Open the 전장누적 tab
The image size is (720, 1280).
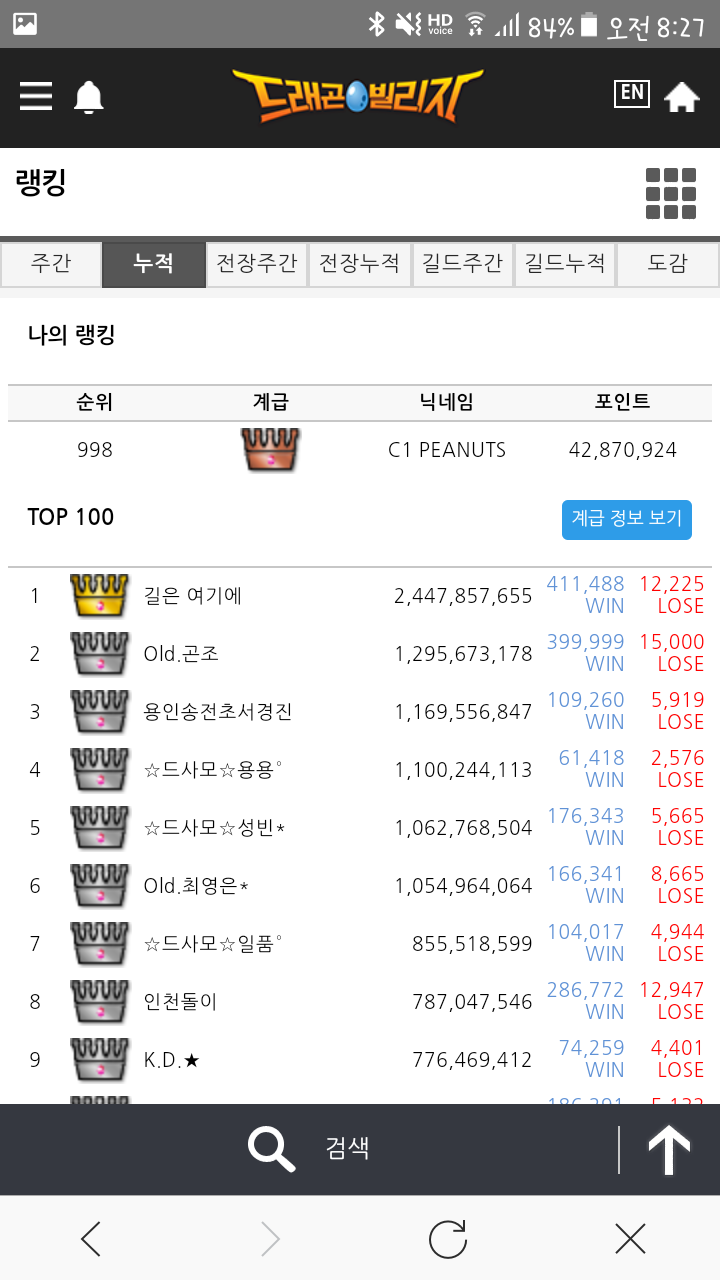(359, 265)
